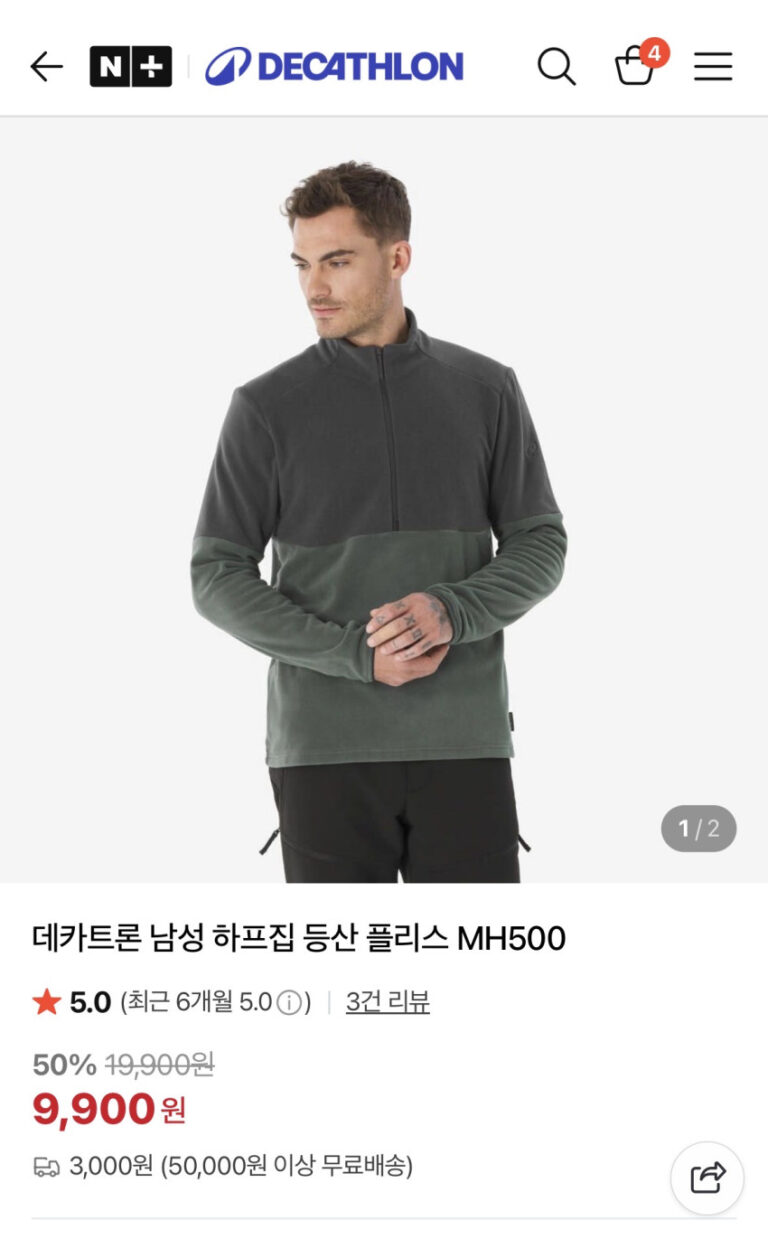768x1239 pixels.
Task: Share this product
Action: (x=707, y=1178)
